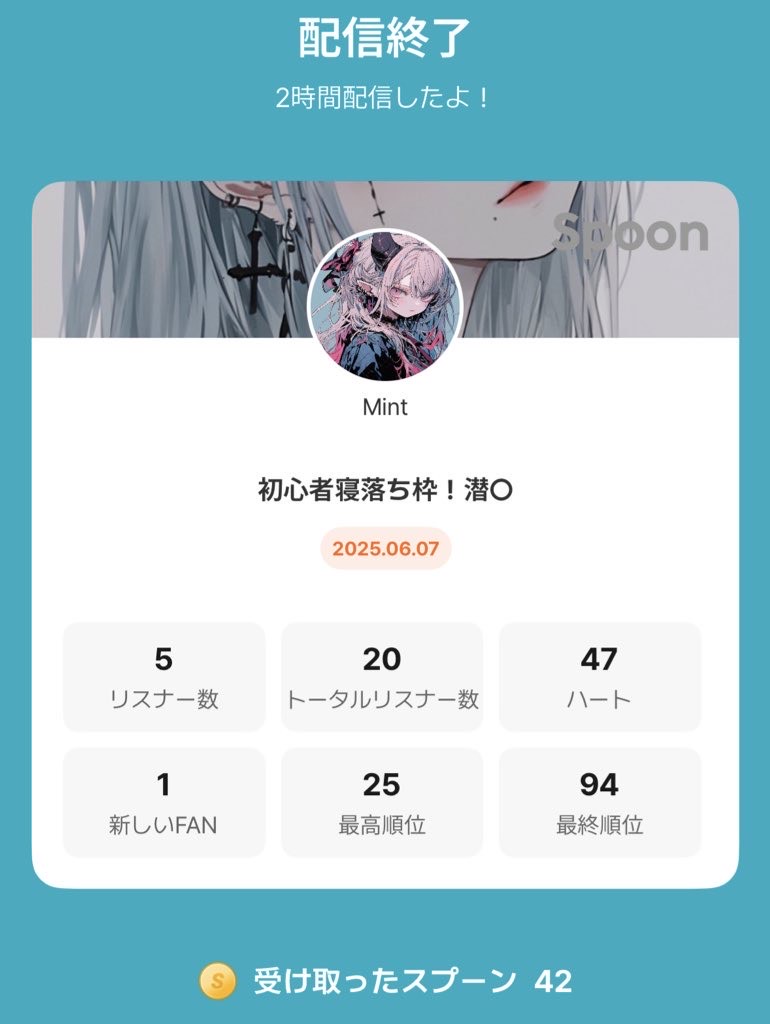Click the 最終順位 stat tile
Viewport: 770px width, 1024px height.
coord(599,801)
